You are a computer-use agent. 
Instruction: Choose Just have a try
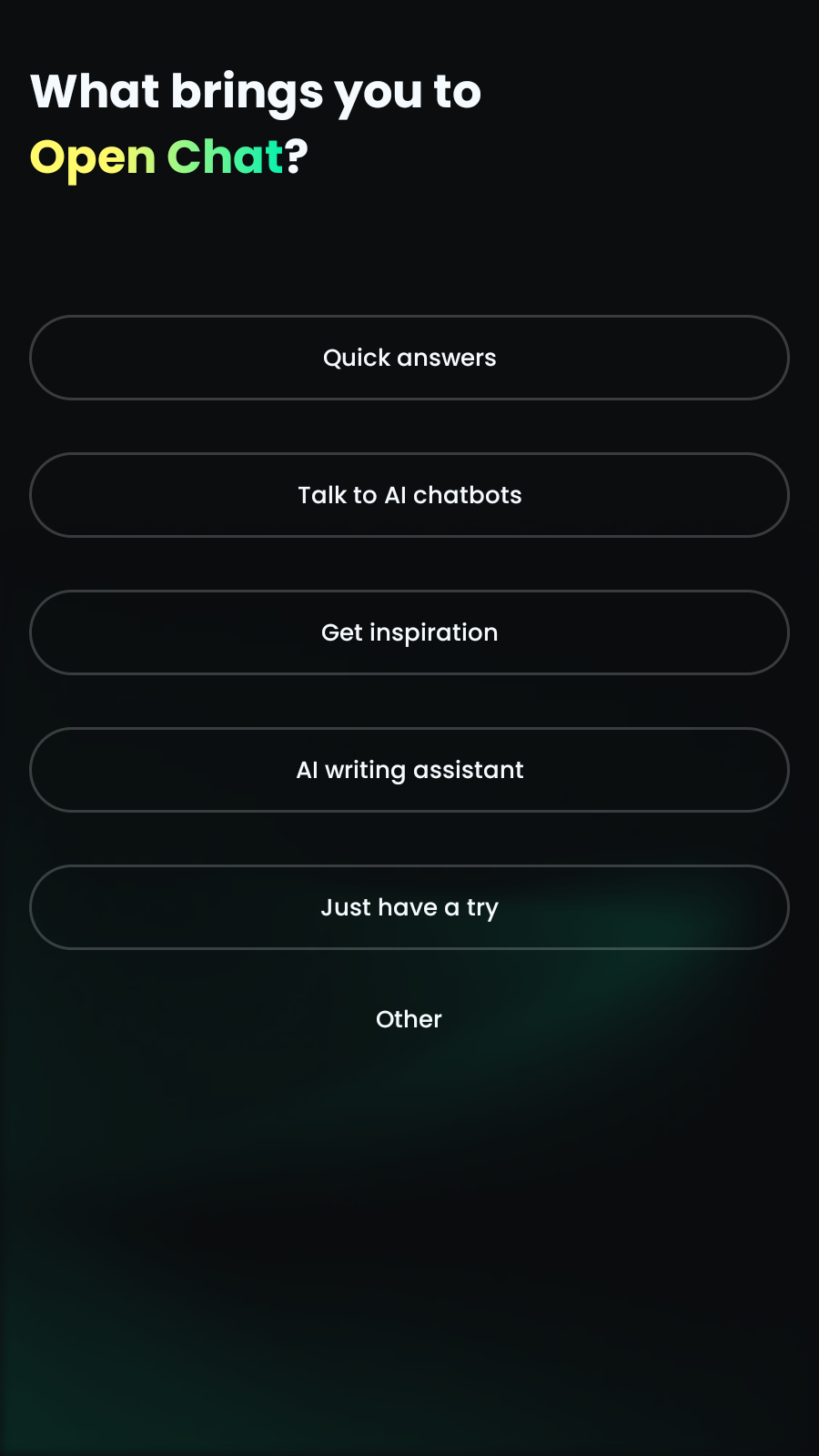pos(409,907)
